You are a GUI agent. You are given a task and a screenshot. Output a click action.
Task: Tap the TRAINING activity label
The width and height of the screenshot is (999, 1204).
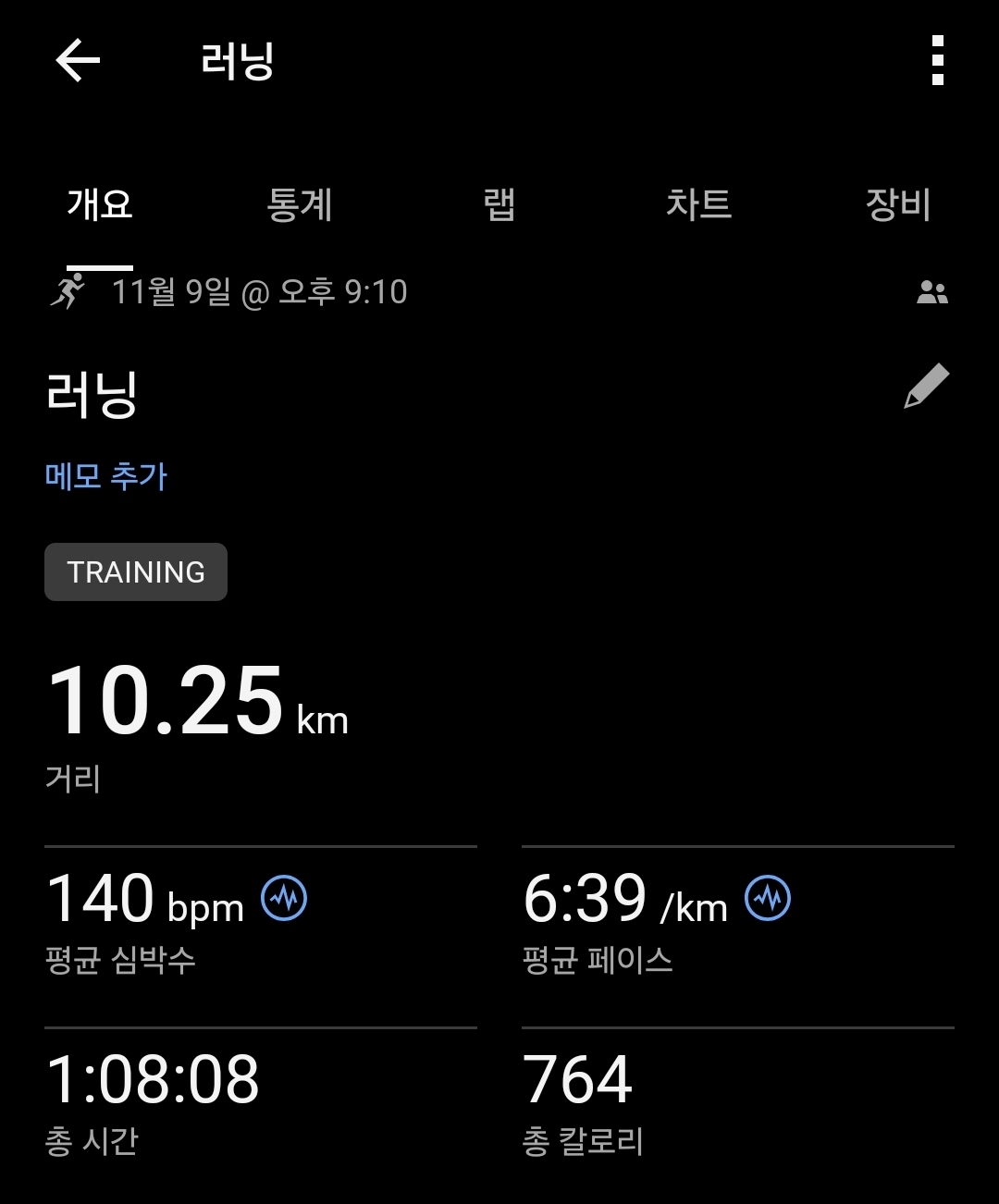(136, 571)
